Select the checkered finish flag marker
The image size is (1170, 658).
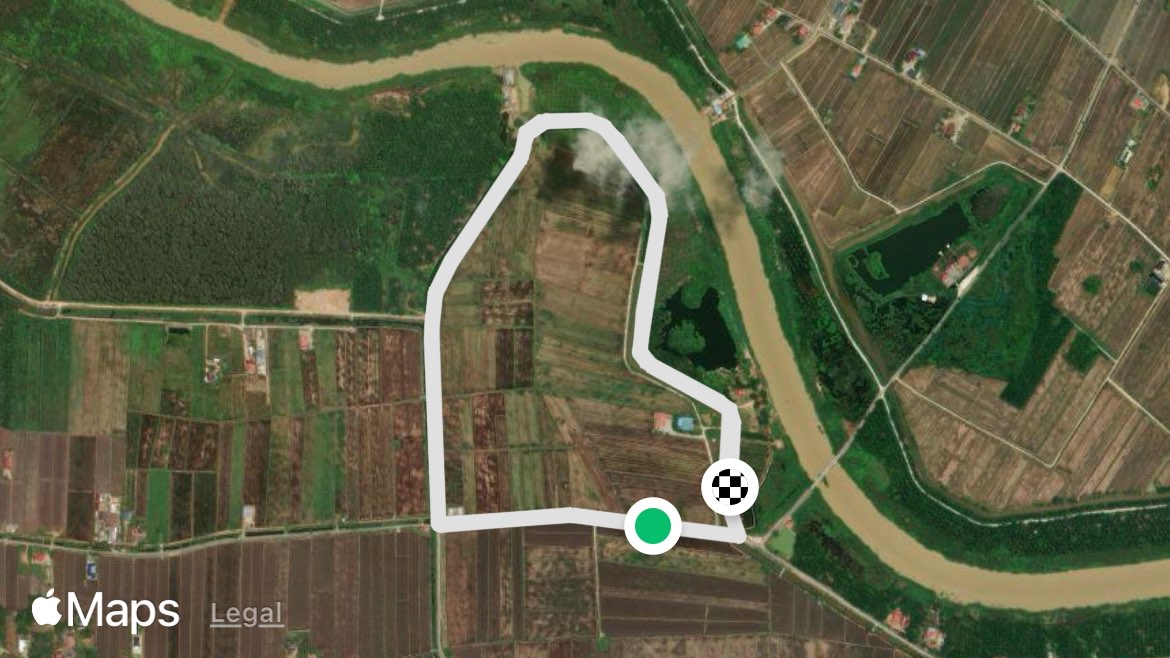[x=730, y=487]
